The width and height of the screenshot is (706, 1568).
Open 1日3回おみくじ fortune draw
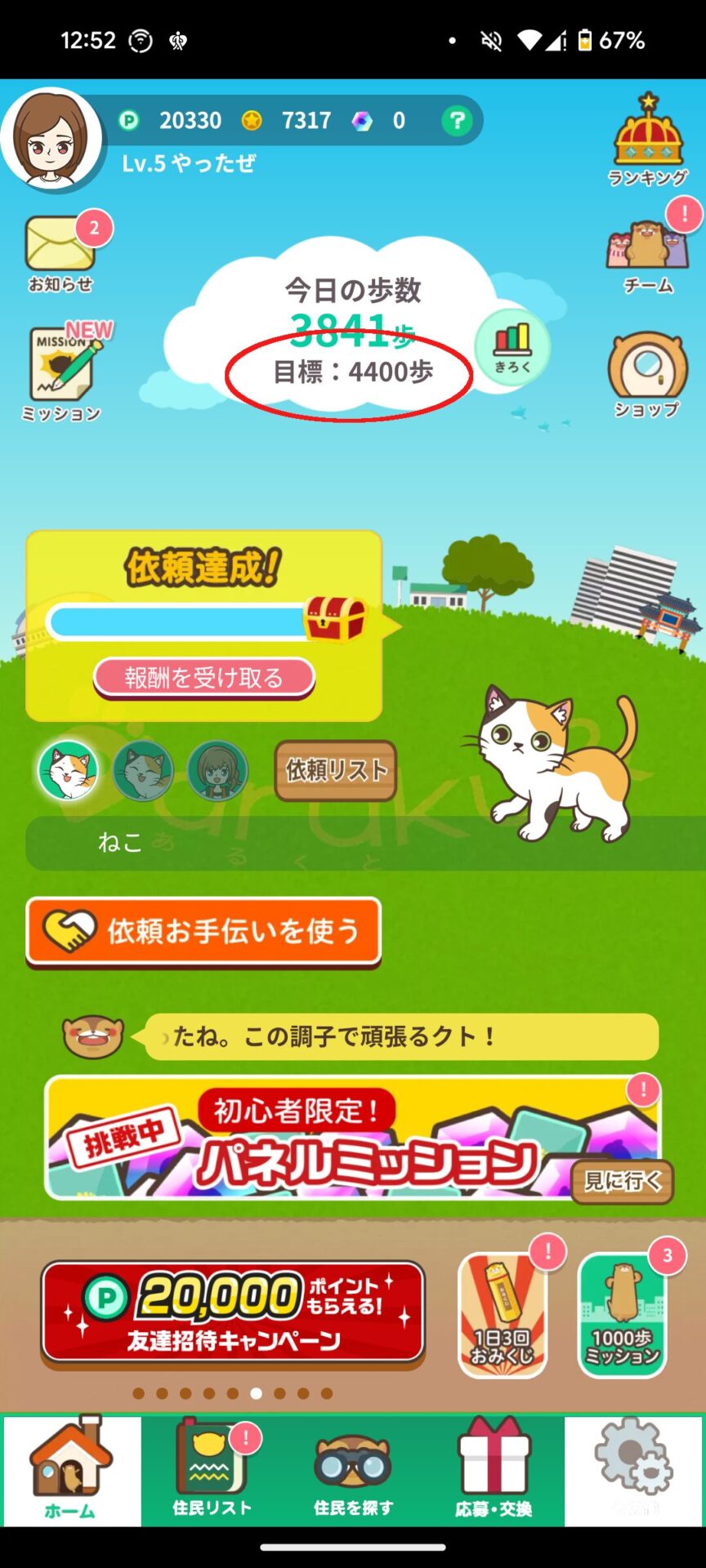[x=503, y=1315]
